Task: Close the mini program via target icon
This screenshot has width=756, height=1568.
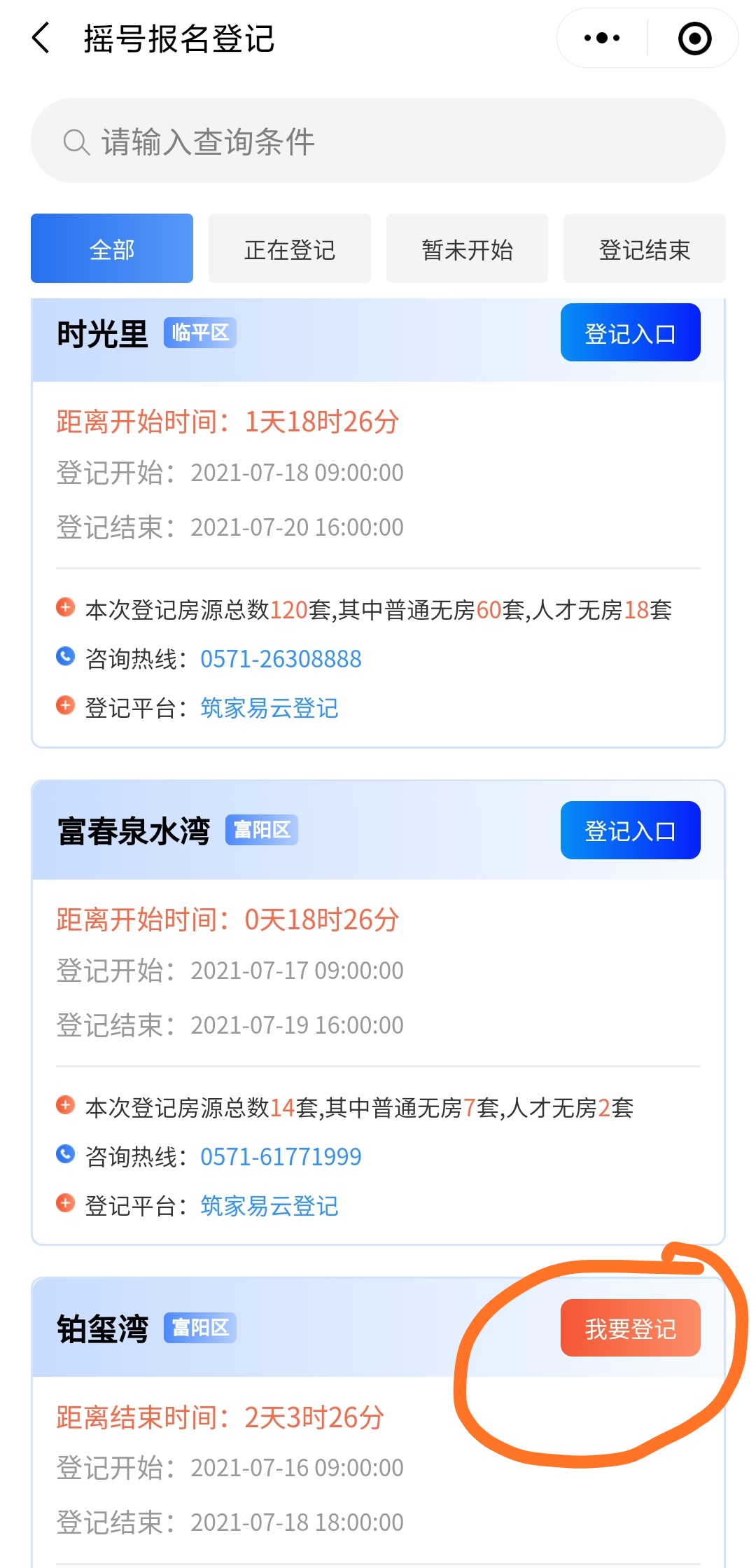Action: tap(694, 38)
